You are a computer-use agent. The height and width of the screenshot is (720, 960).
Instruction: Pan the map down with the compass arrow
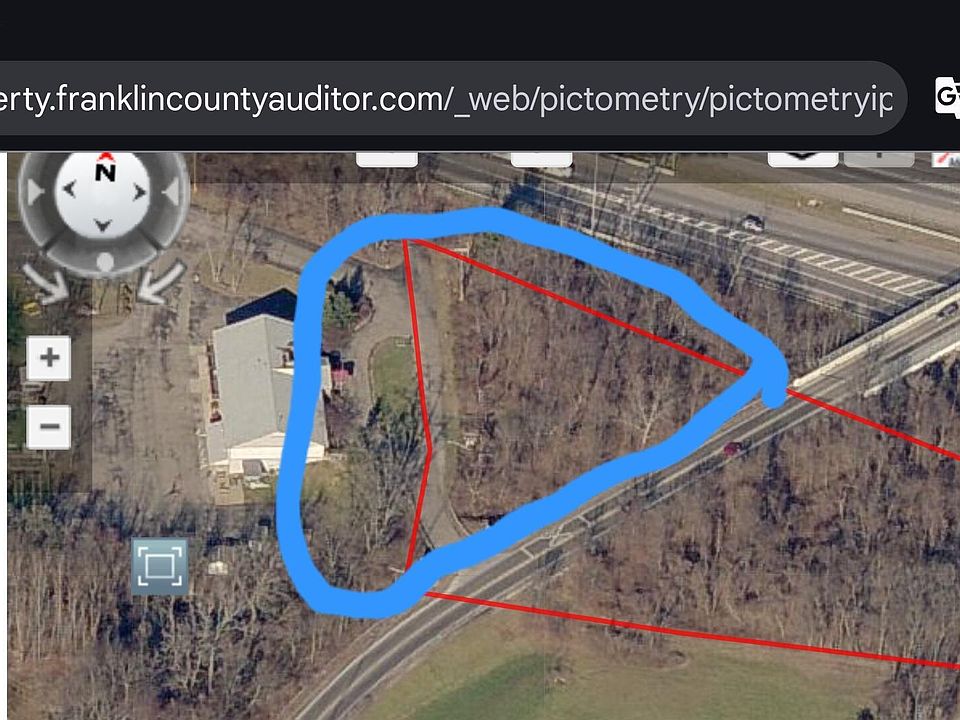coord(104,224)
